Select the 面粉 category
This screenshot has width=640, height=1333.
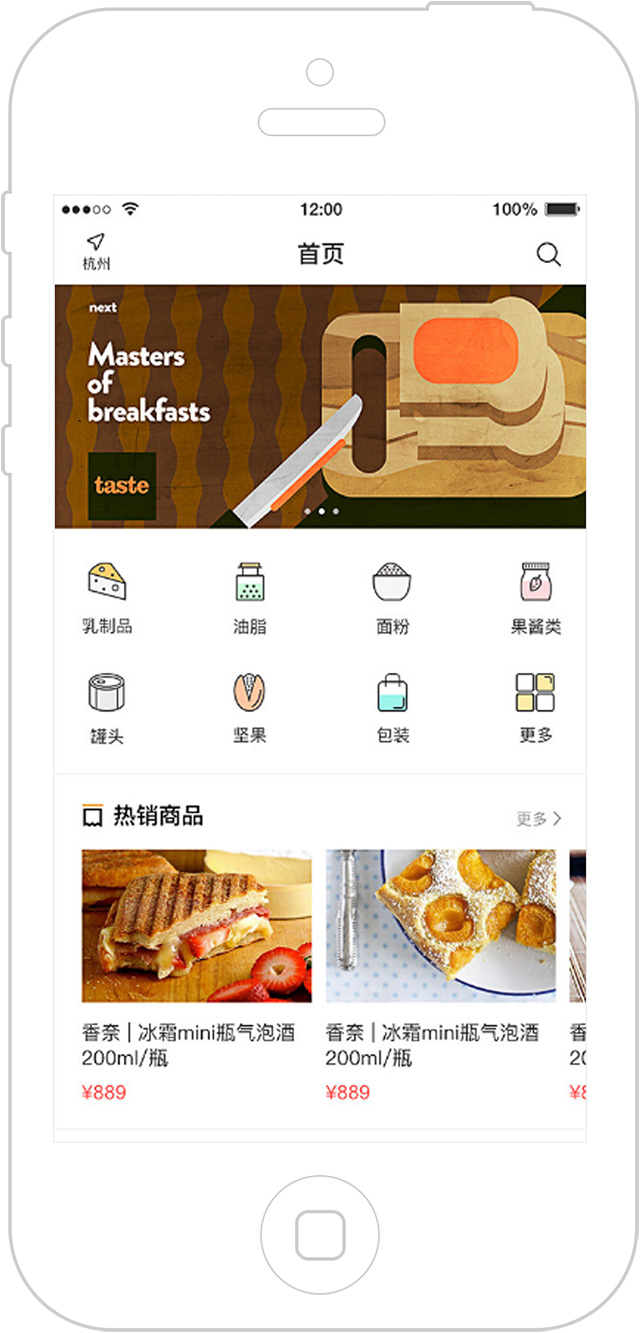click(x=392, y=598)
